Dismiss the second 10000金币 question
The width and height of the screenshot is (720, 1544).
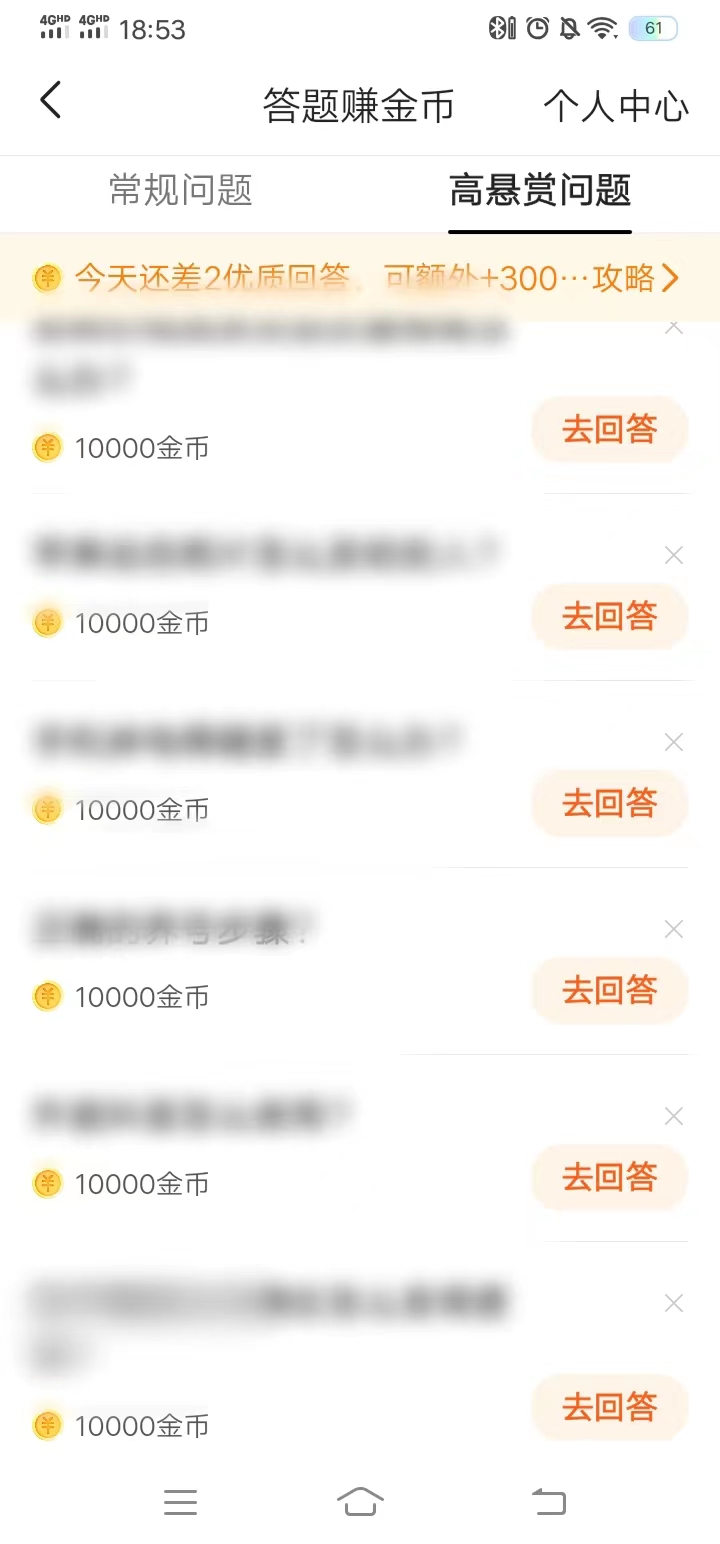[x=673, y=555]
